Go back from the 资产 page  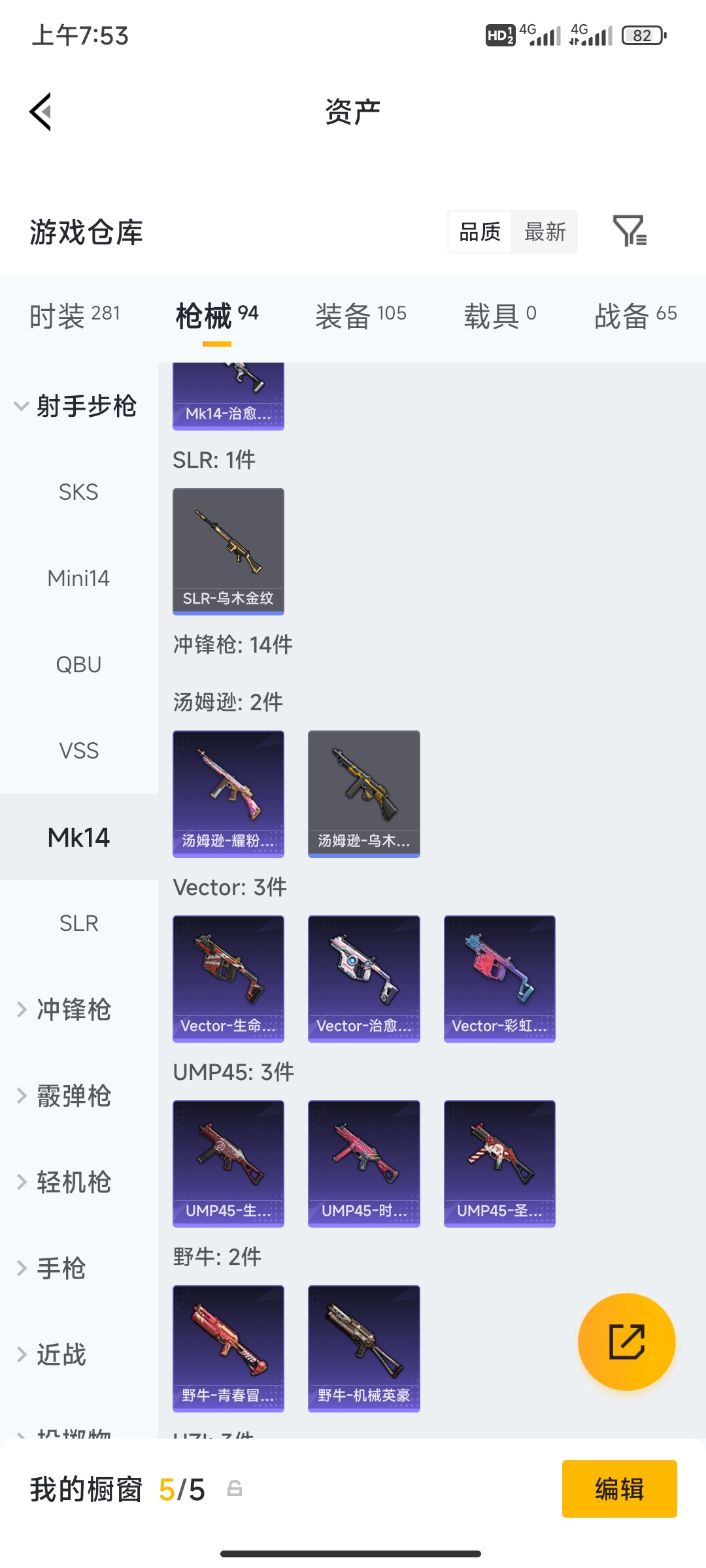tap(41, 112)
